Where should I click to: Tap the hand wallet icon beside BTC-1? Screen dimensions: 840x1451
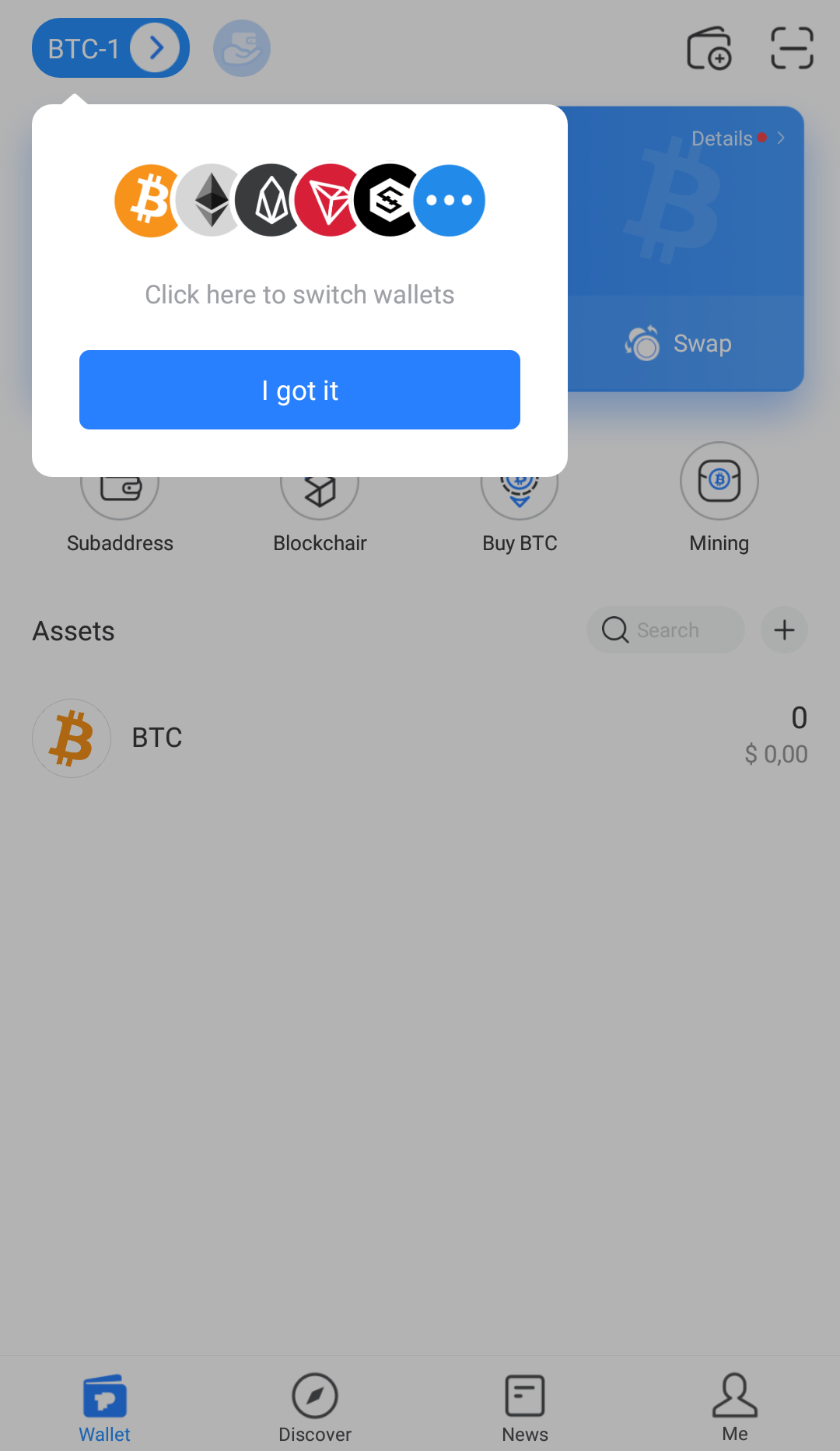[241, 48]
